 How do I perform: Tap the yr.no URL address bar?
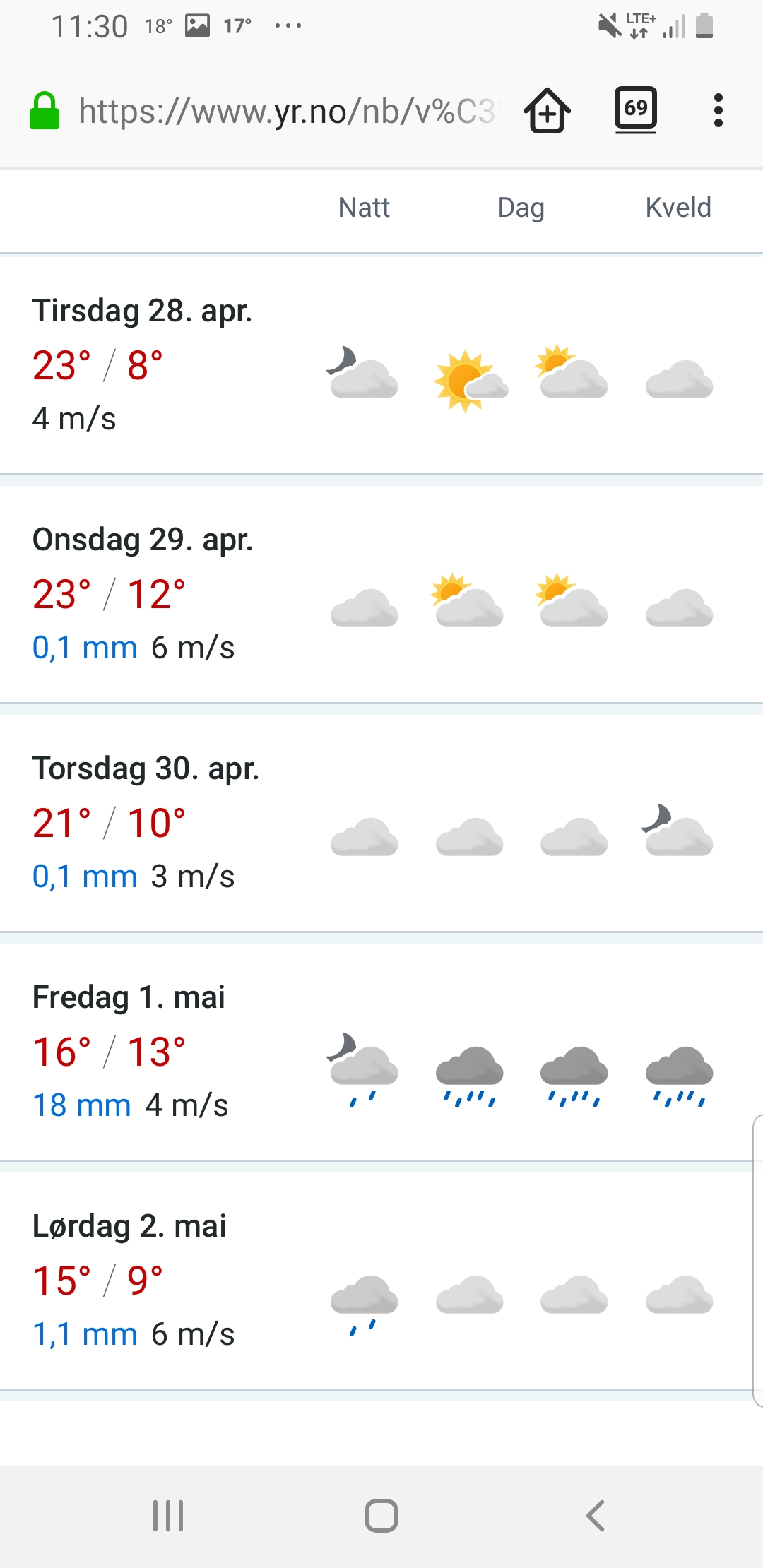(x=286, y=111)
